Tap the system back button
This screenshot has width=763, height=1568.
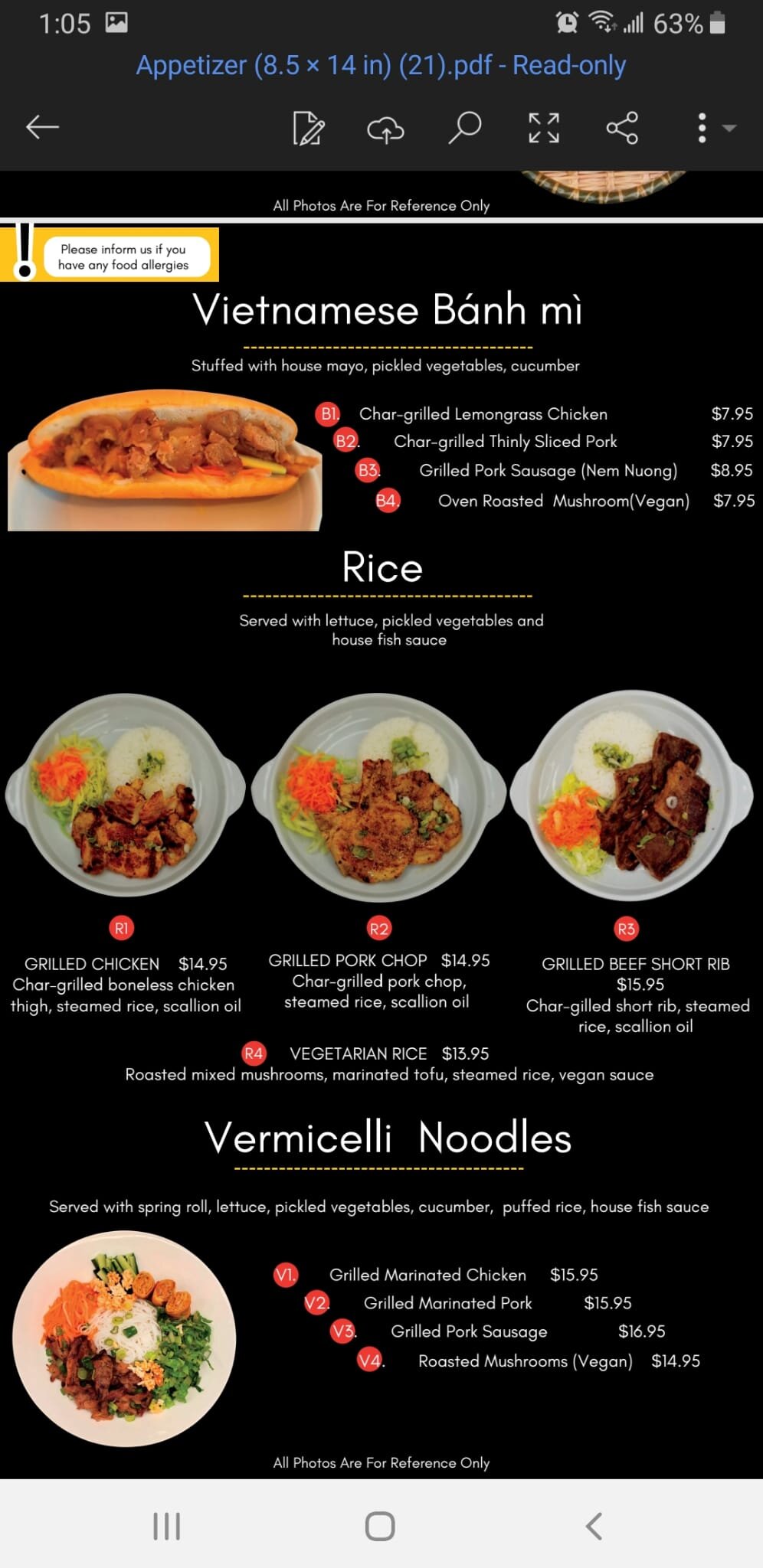pos(594,1525)
